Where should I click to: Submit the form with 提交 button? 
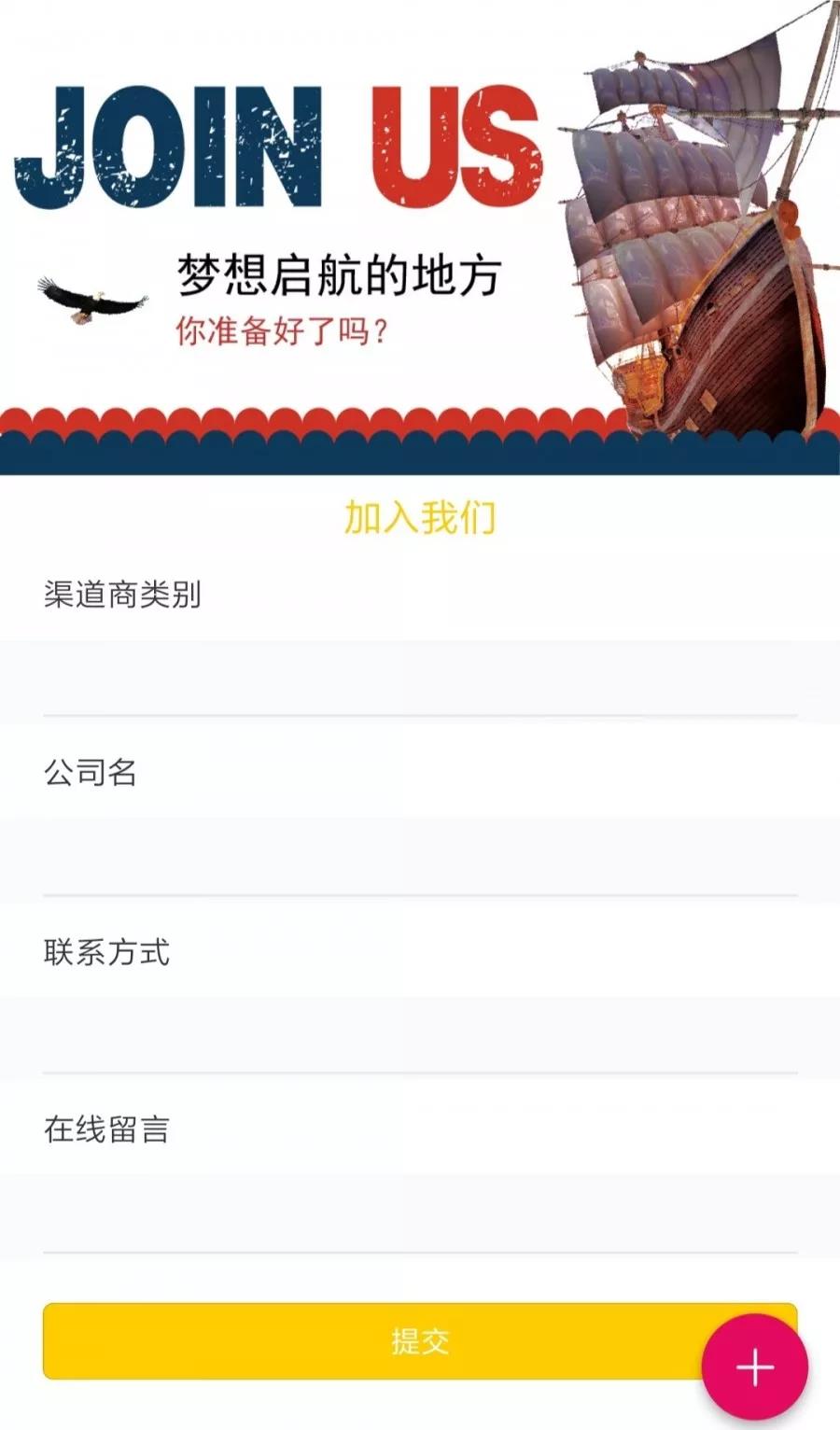click(x=373, y=1341)
